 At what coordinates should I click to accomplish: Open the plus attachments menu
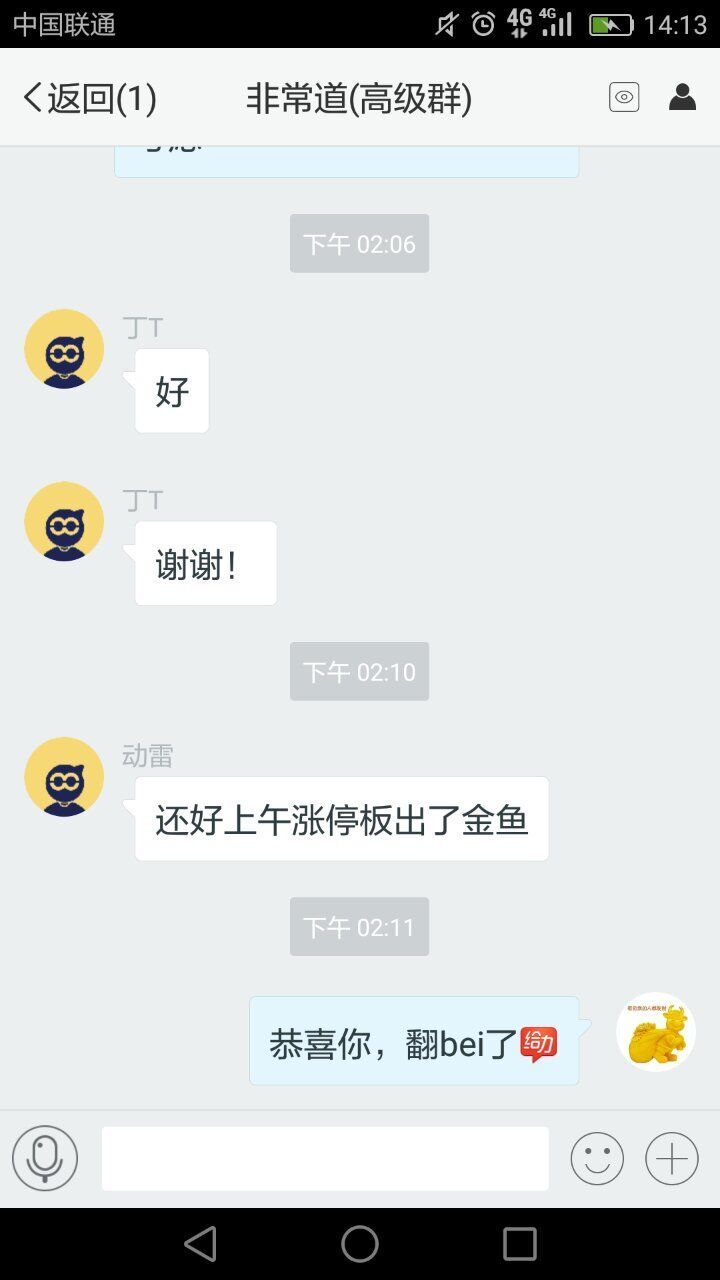[671, 1159]
